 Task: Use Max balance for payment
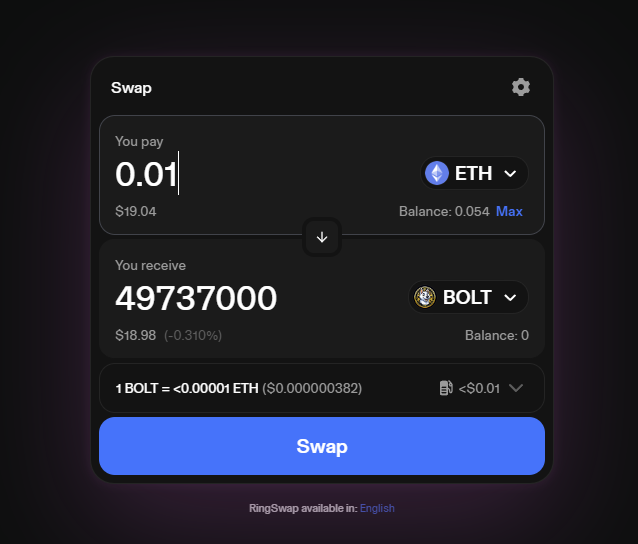[509, 212]
